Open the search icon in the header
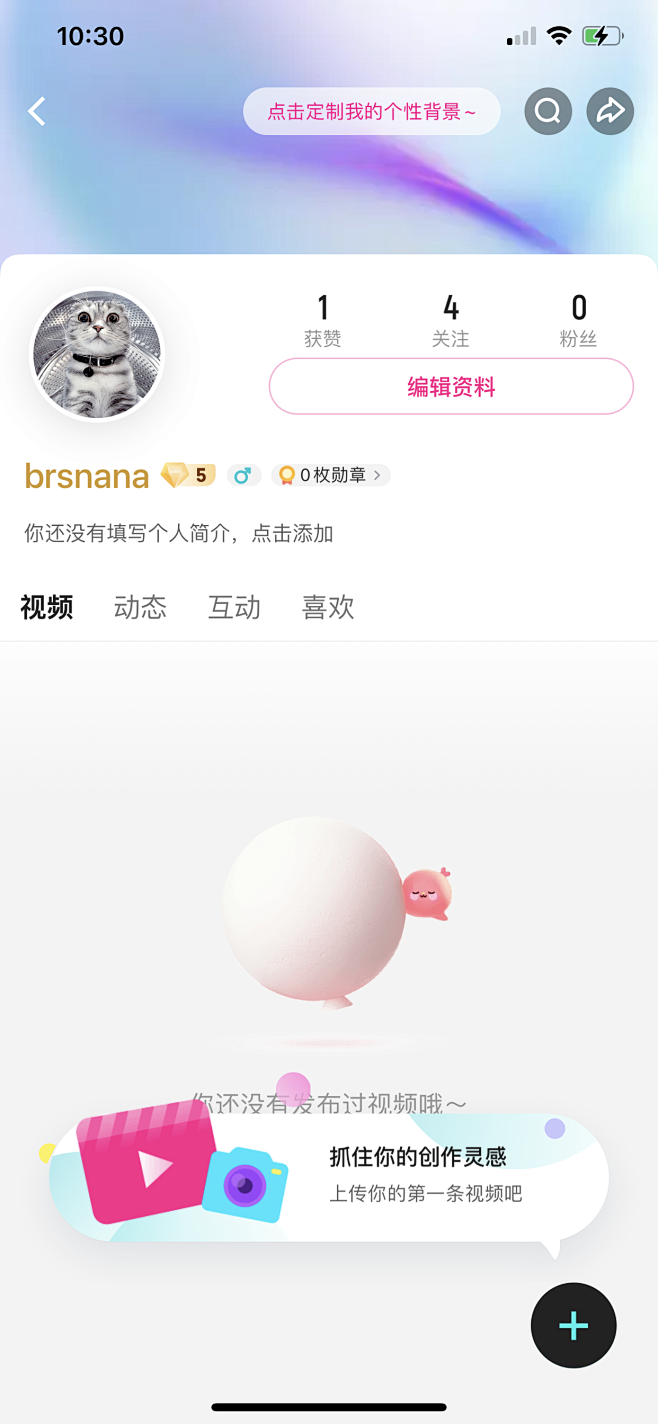The height and width of the screenshot is (1424, 658). click(x=548, y=111)
